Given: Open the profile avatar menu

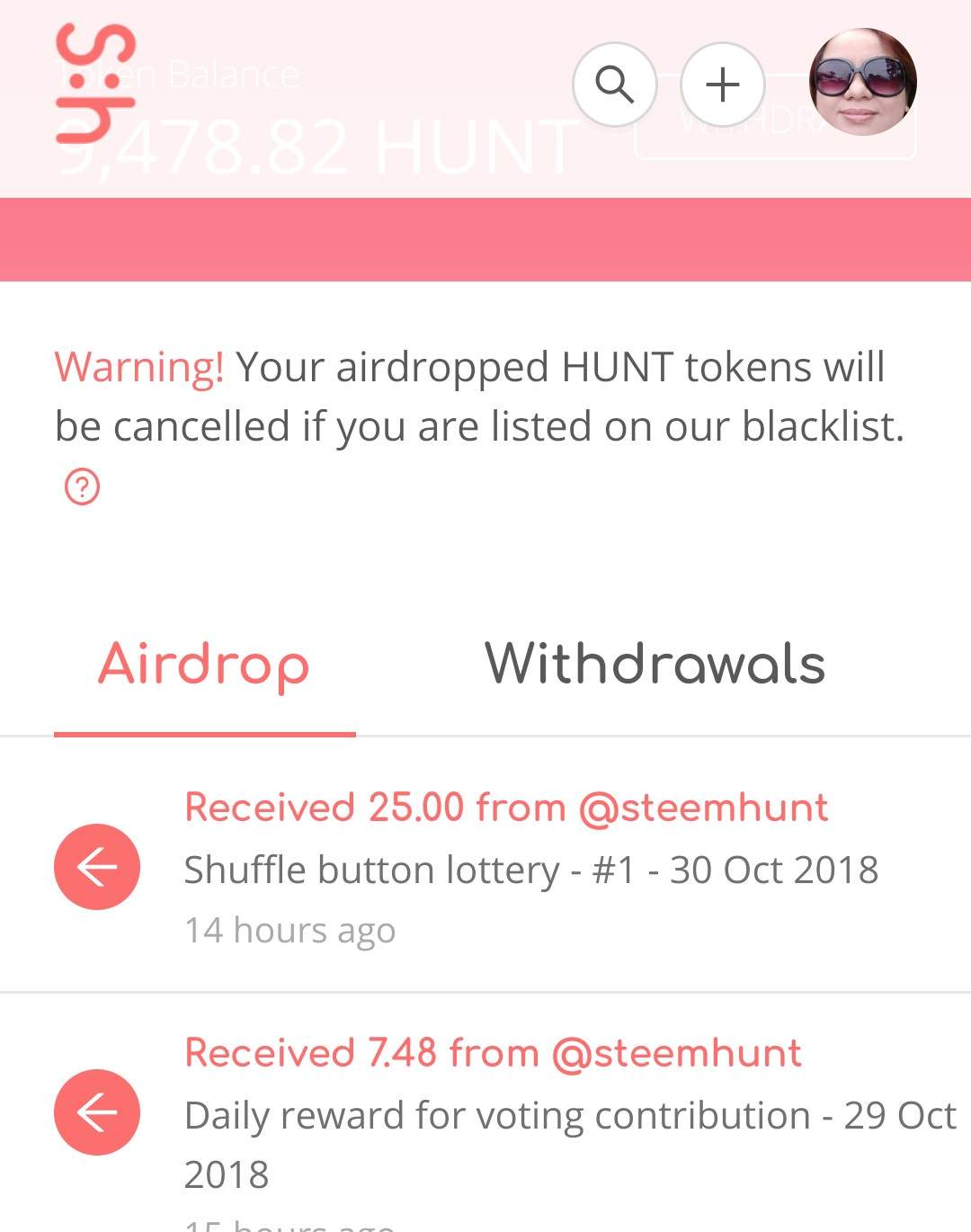Looking at the screenshot, I should pos(862,82).
